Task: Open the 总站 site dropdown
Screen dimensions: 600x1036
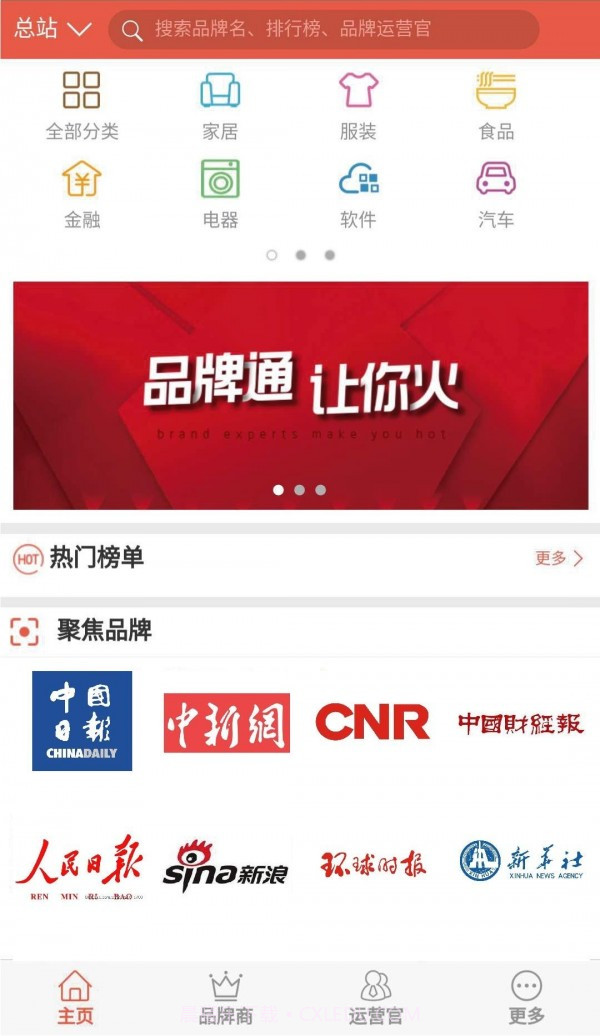Action: tap(52, 29)
